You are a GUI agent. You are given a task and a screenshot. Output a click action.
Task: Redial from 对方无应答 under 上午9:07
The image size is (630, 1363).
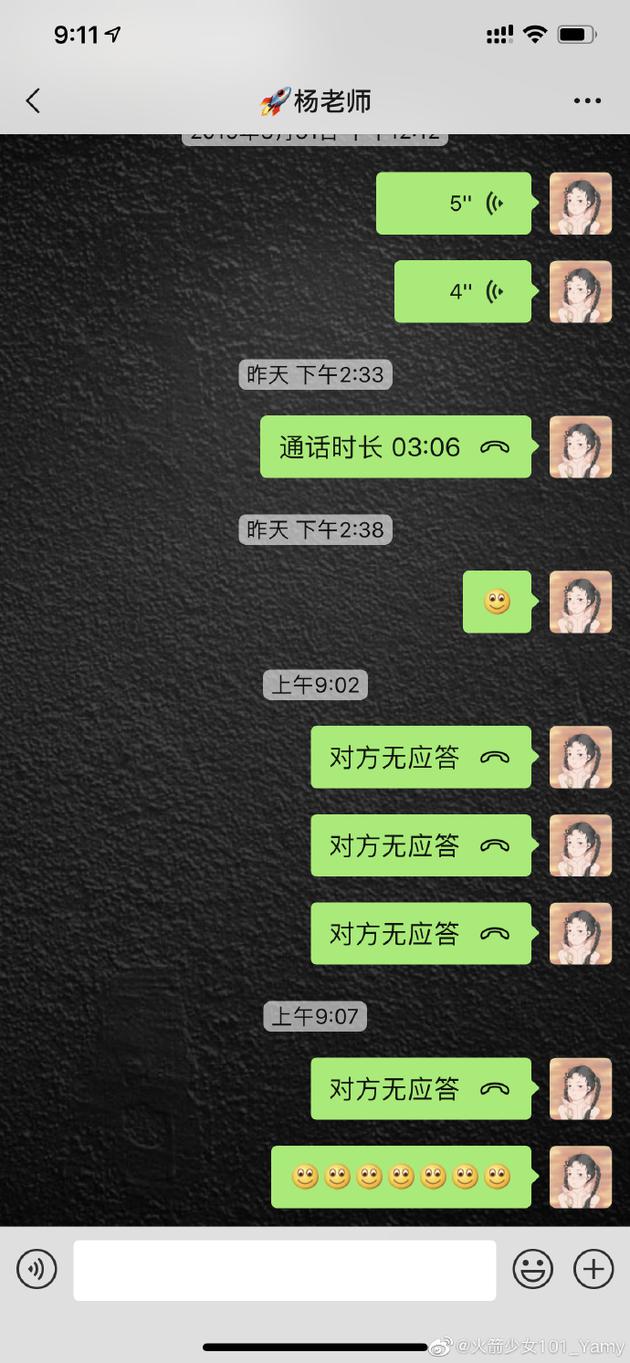420,1089
